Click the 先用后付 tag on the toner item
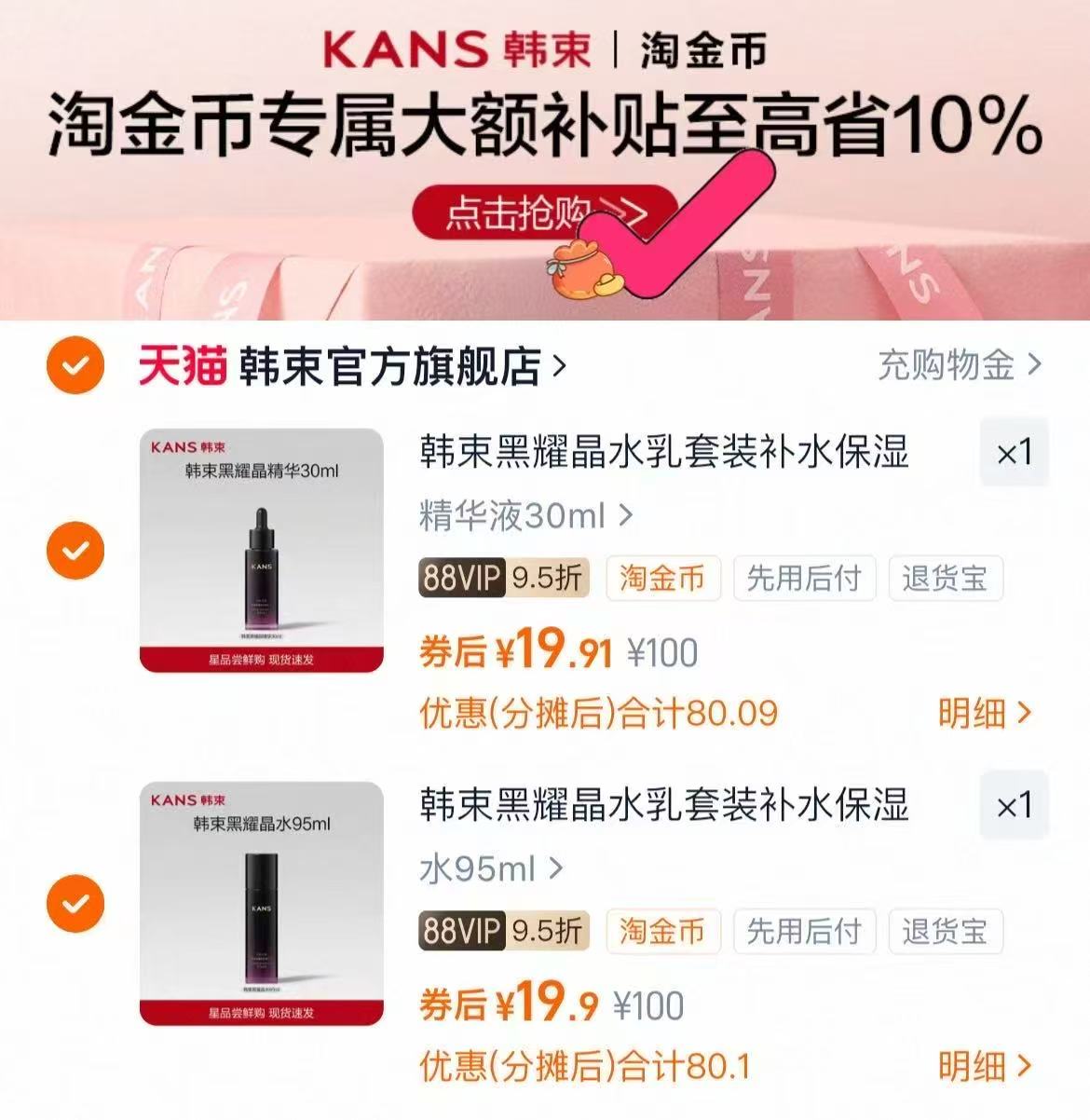Image resolution: width=1090 pixels, height=1120 pixels. click(804, 932)
